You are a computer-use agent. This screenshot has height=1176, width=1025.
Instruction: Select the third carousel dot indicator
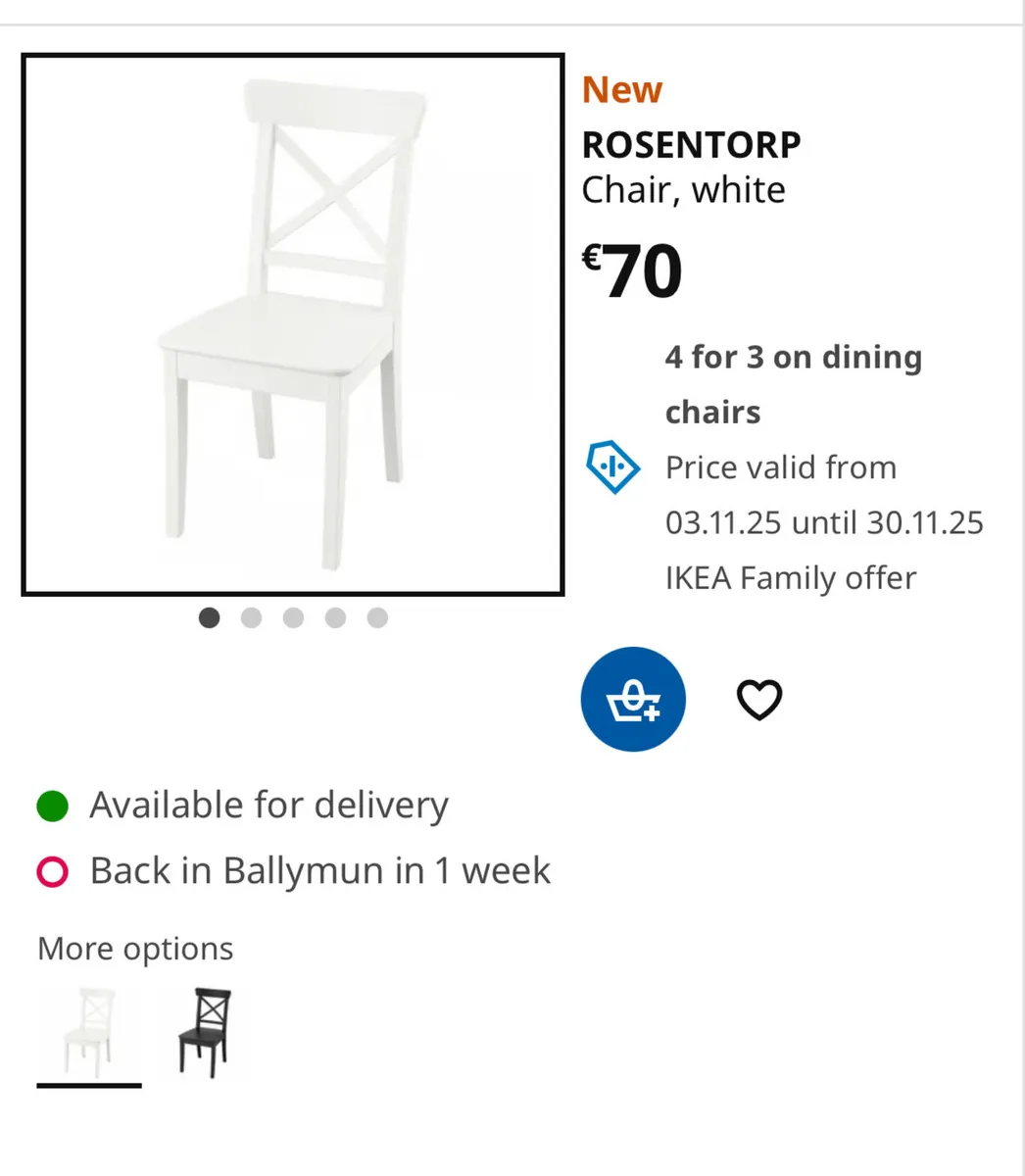pos(293,617)
